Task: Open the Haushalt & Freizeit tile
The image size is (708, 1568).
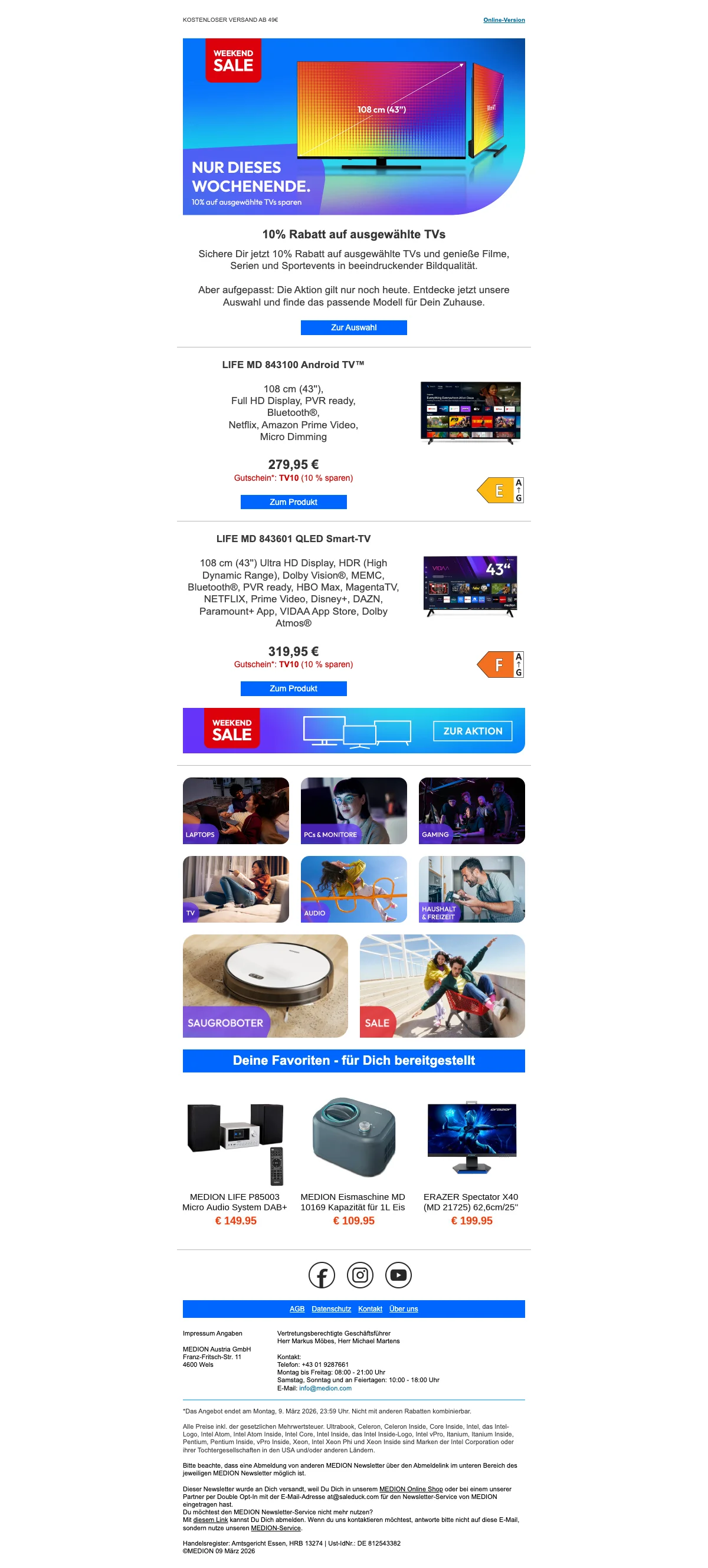Action: (471, 888)
